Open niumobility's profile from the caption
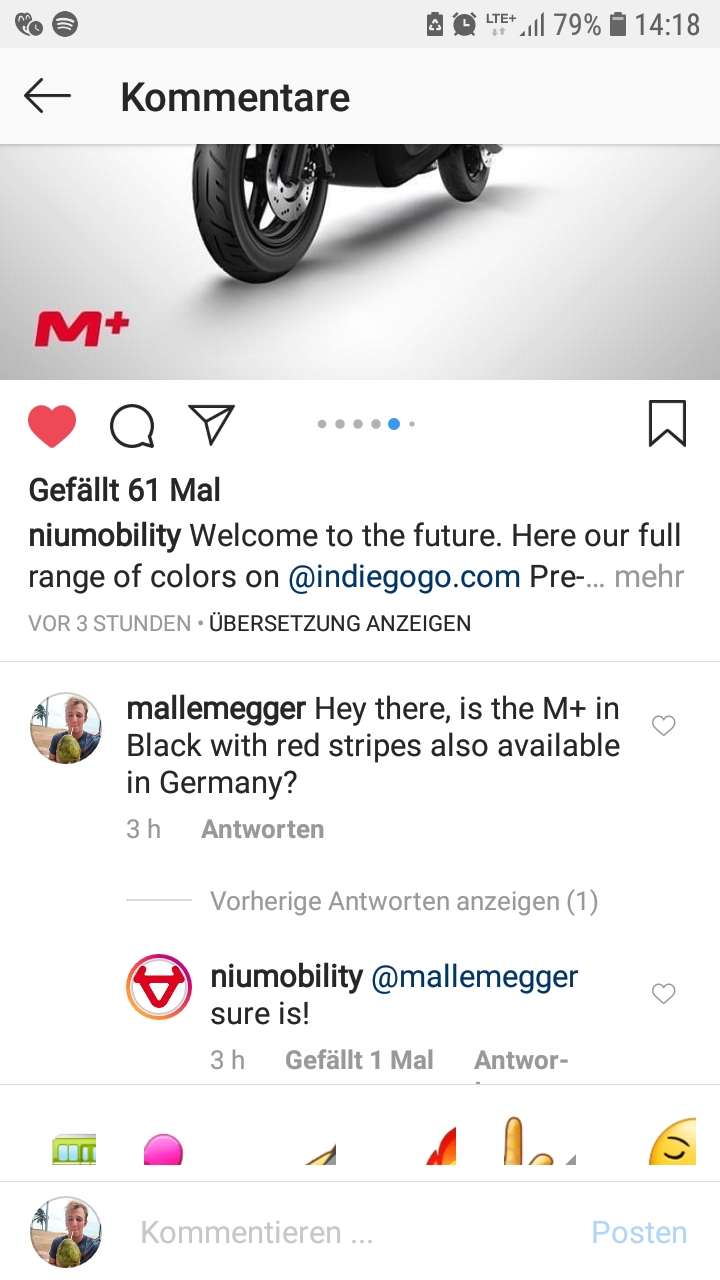This screenshot has height=1280, width=720. (x=104, y=536)
